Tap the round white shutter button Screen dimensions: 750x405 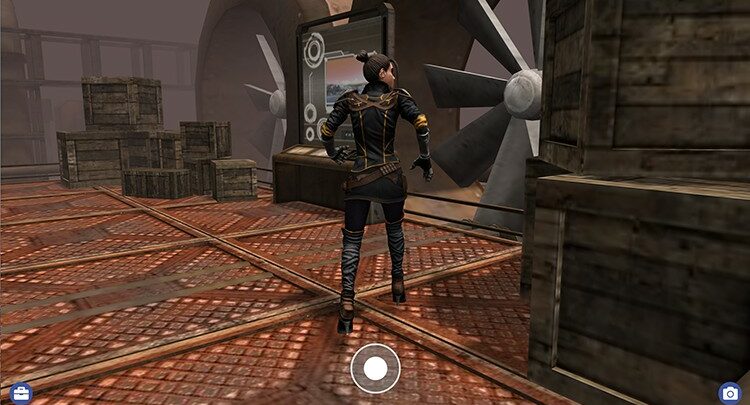[x=375, y=369]
